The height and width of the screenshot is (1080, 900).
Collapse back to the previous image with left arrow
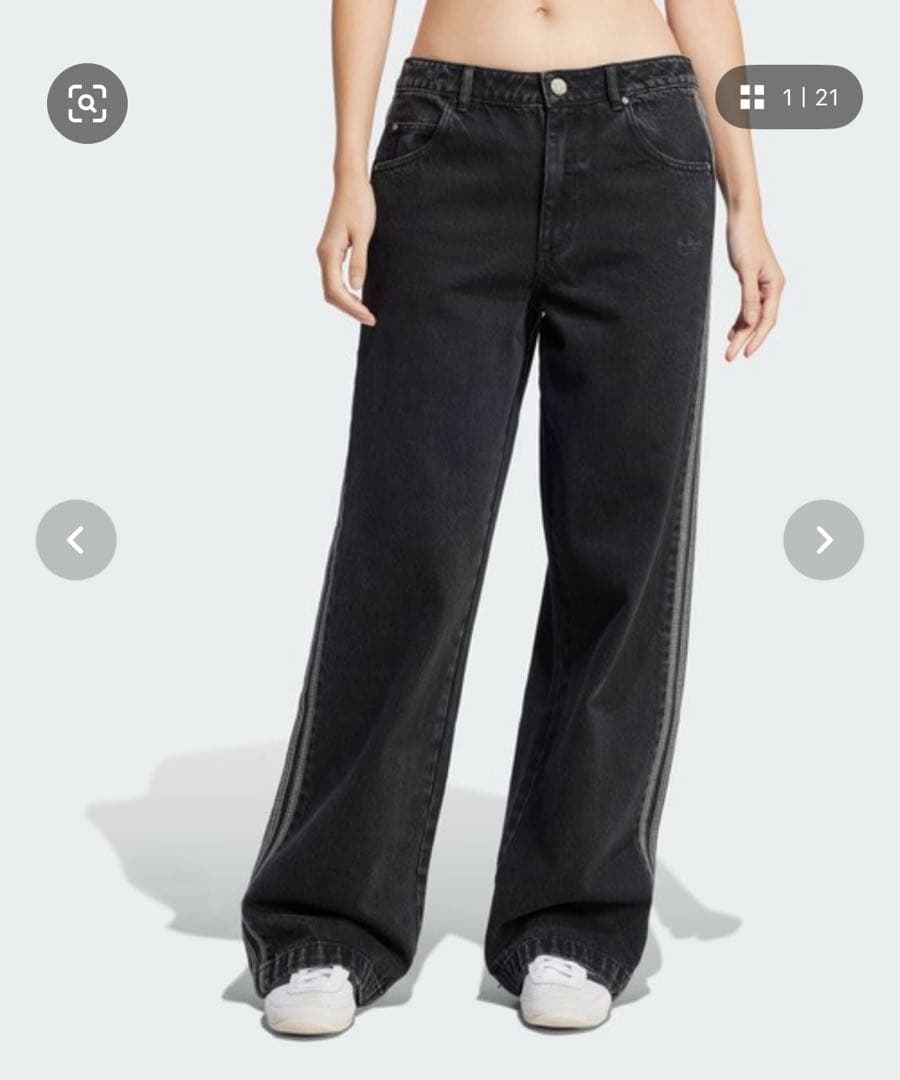click(78, 538)
